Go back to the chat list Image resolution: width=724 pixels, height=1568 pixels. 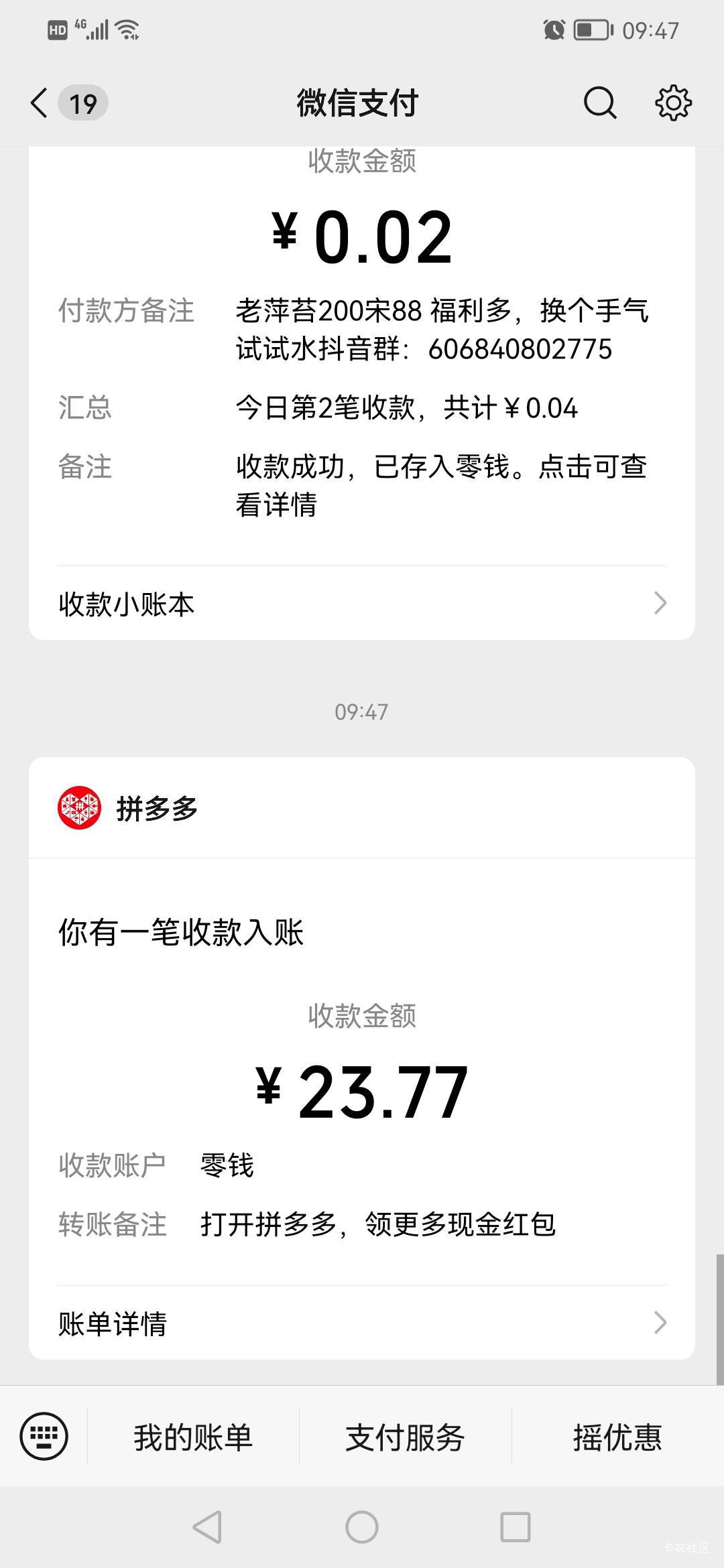point(40,103)
